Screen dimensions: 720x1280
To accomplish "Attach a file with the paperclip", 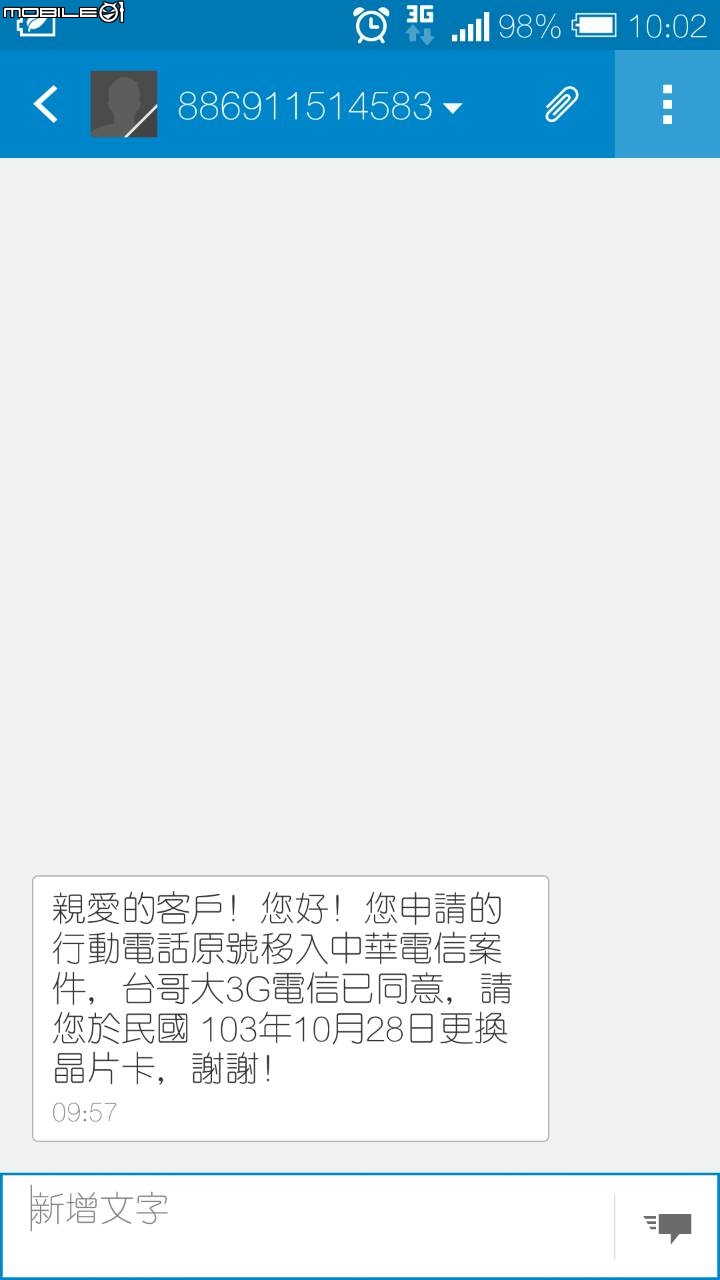I will tap(562, 104).
